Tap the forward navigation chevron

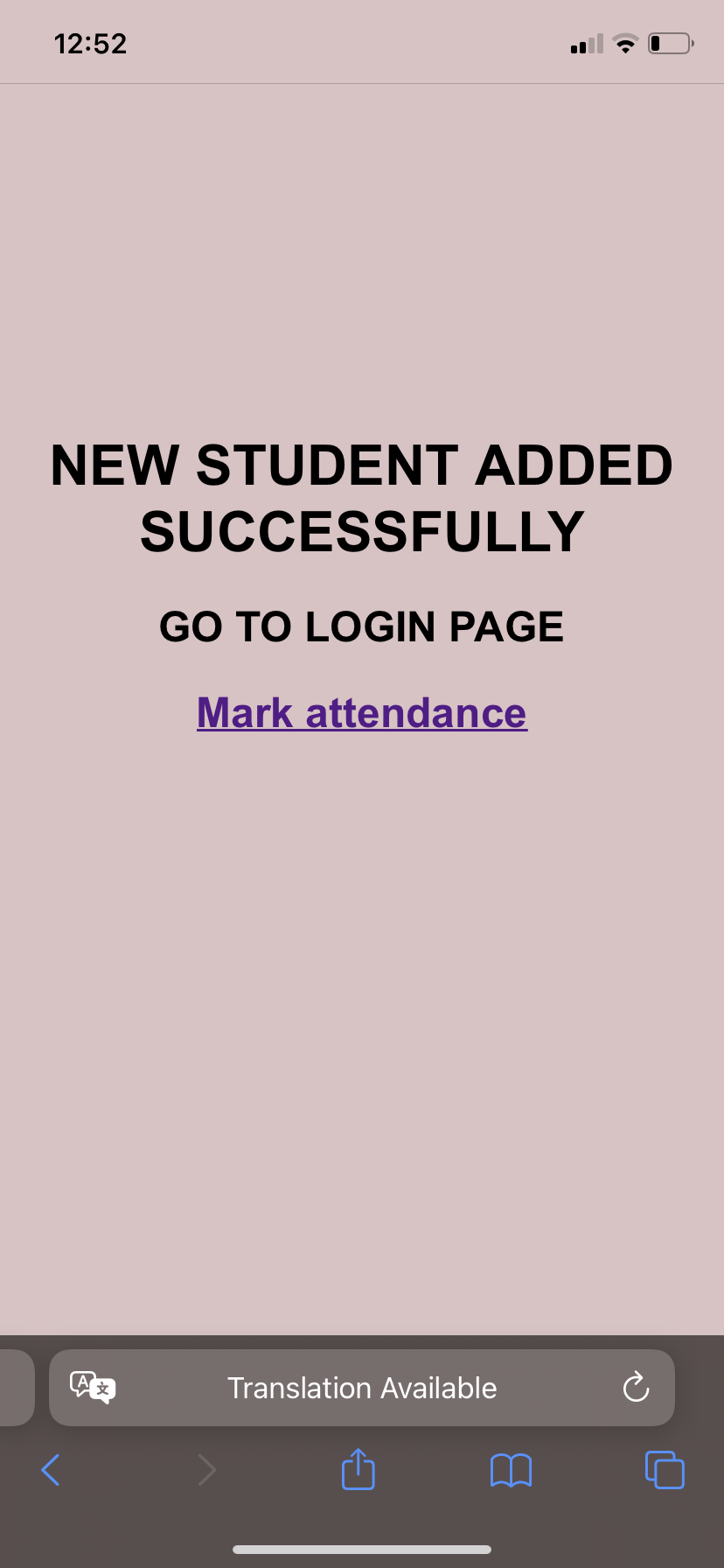point(207,1470)
